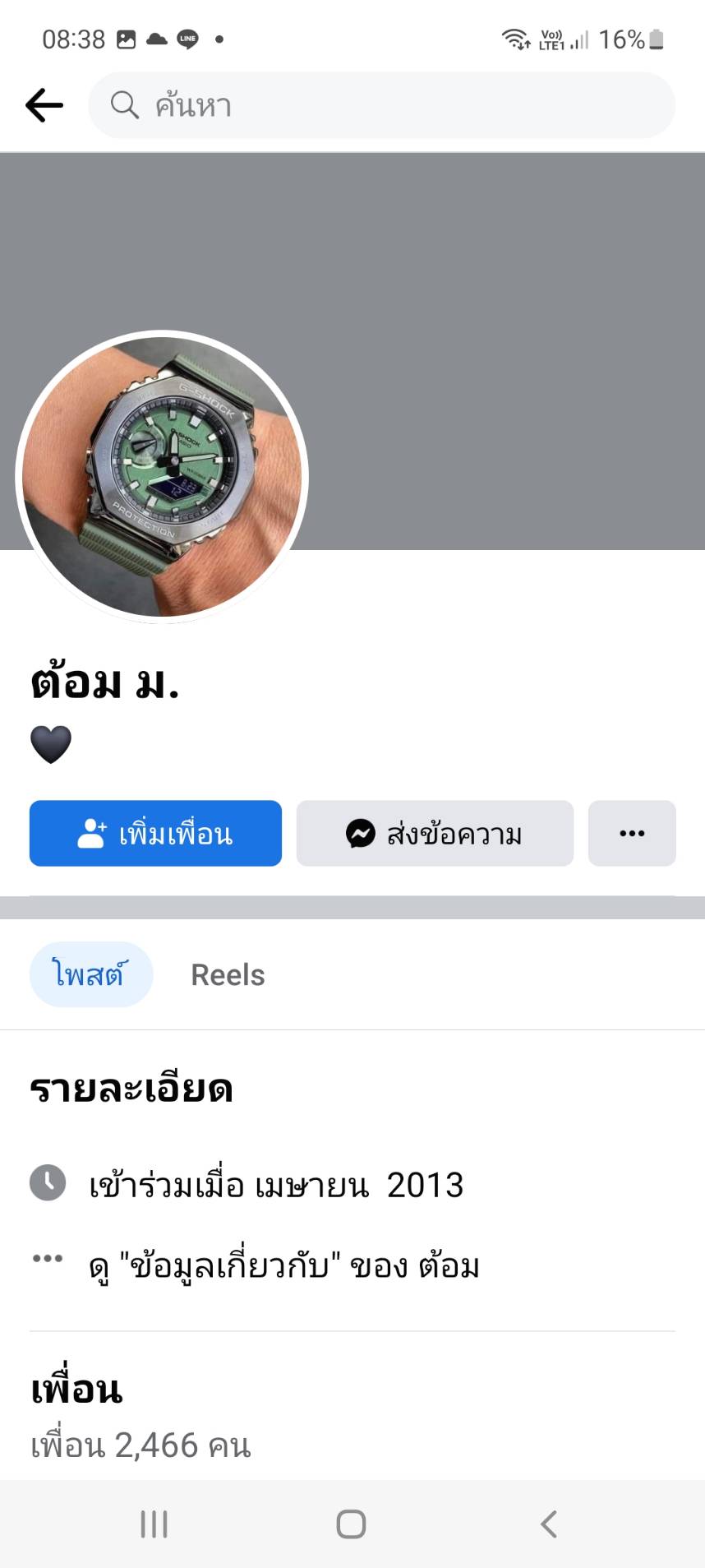Send a message via ส่งข้อความ
The height and width of the screenshot is (1568, 705).
pos(435,833)
